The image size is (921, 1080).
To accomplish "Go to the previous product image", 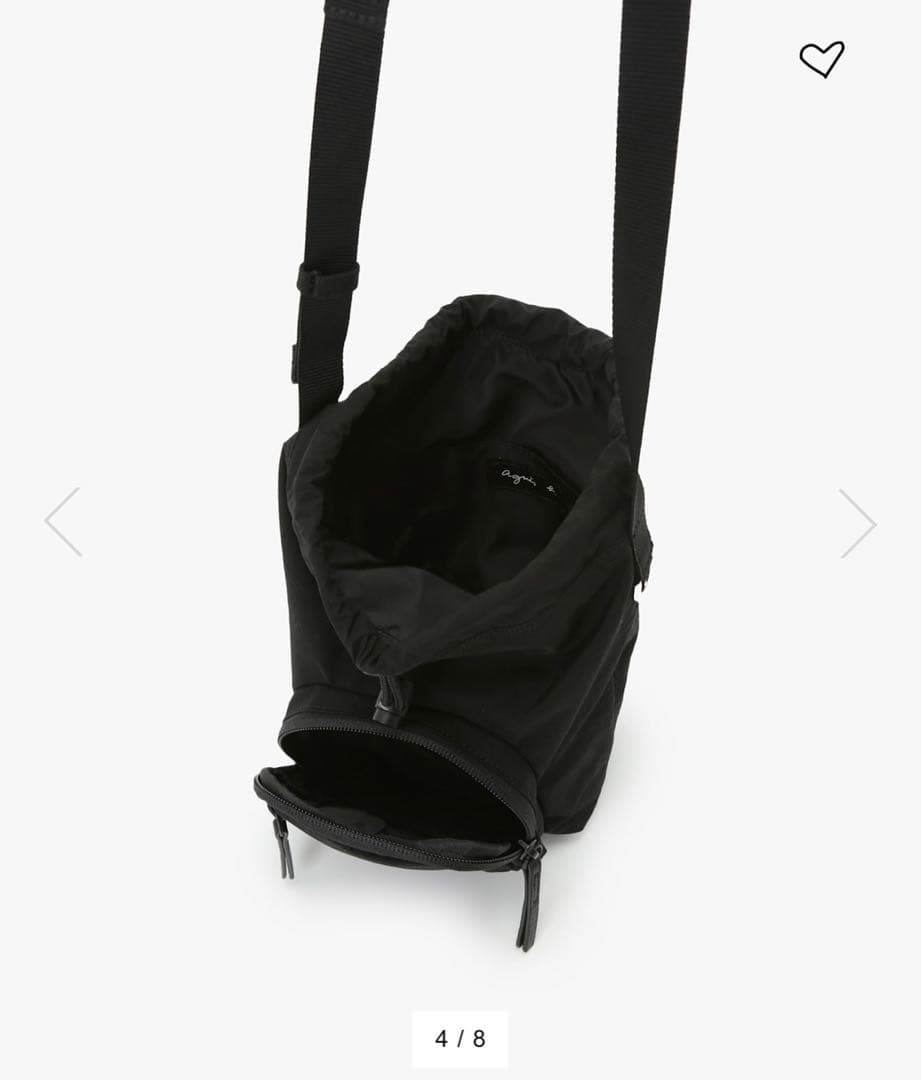I will point(63,522).
